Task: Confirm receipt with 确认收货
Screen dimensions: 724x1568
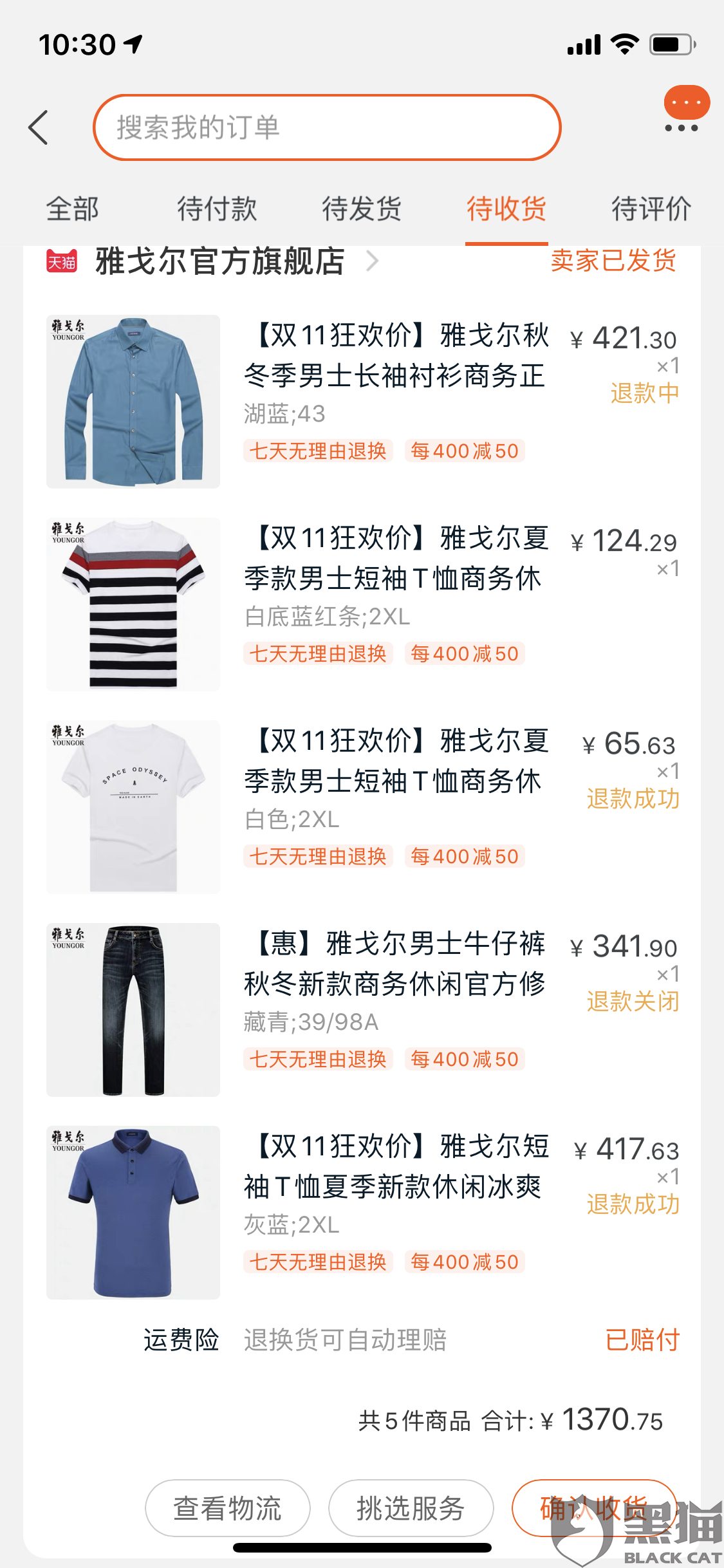Action: (593, 1508)
